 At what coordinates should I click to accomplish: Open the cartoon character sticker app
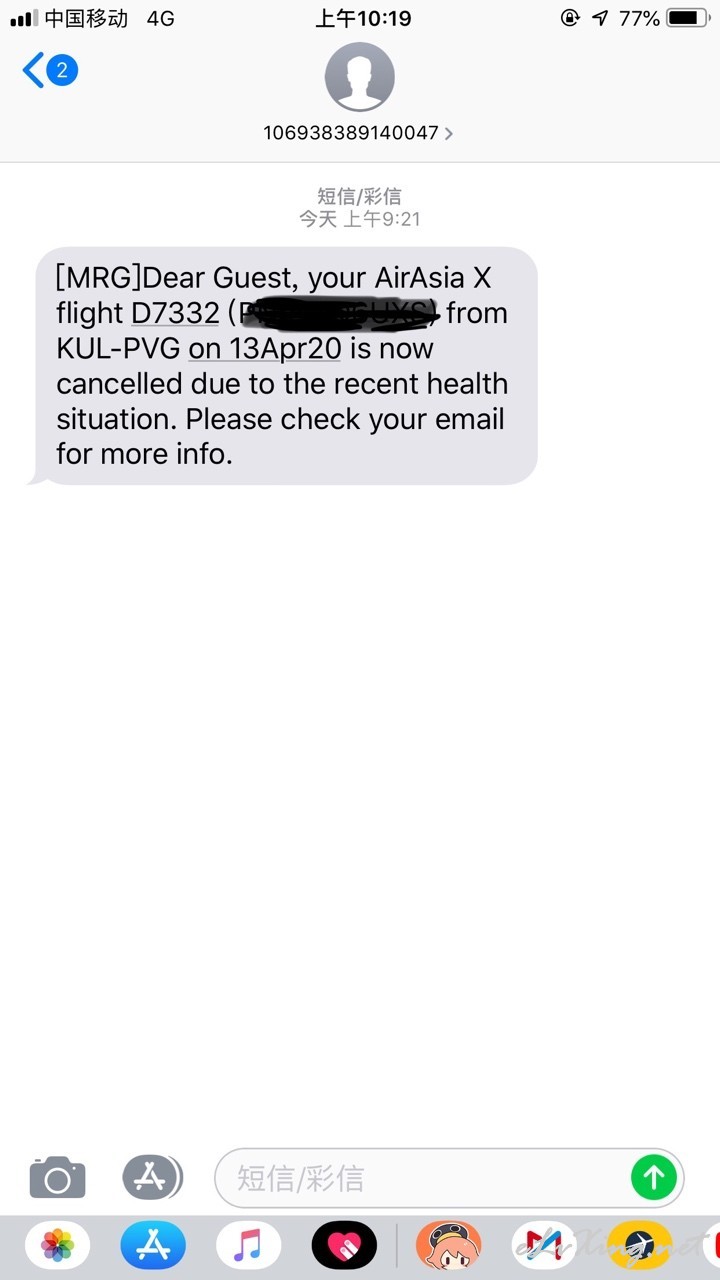(448, 1246)
